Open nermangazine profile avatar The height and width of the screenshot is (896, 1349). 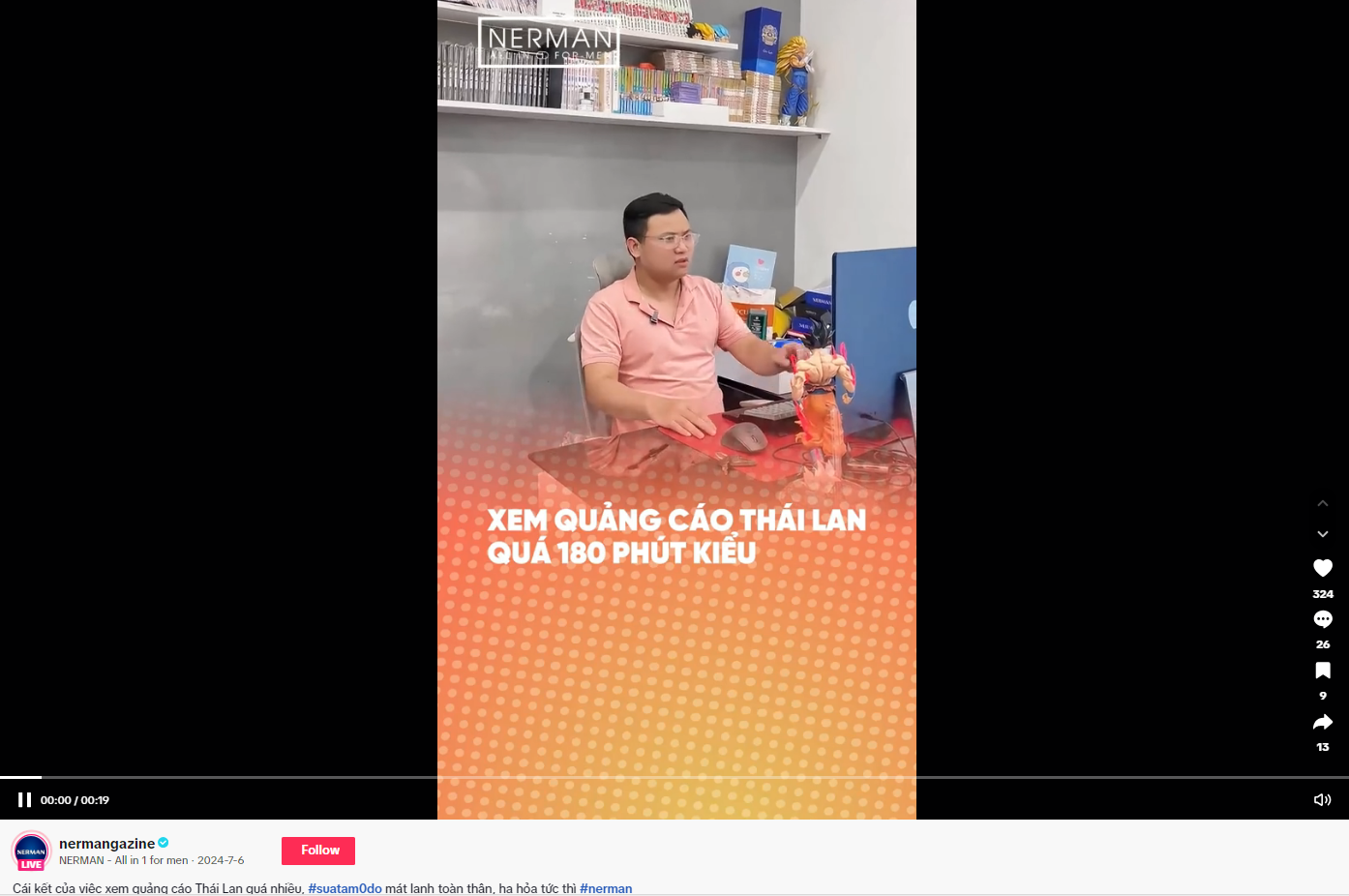click(31, 851)
